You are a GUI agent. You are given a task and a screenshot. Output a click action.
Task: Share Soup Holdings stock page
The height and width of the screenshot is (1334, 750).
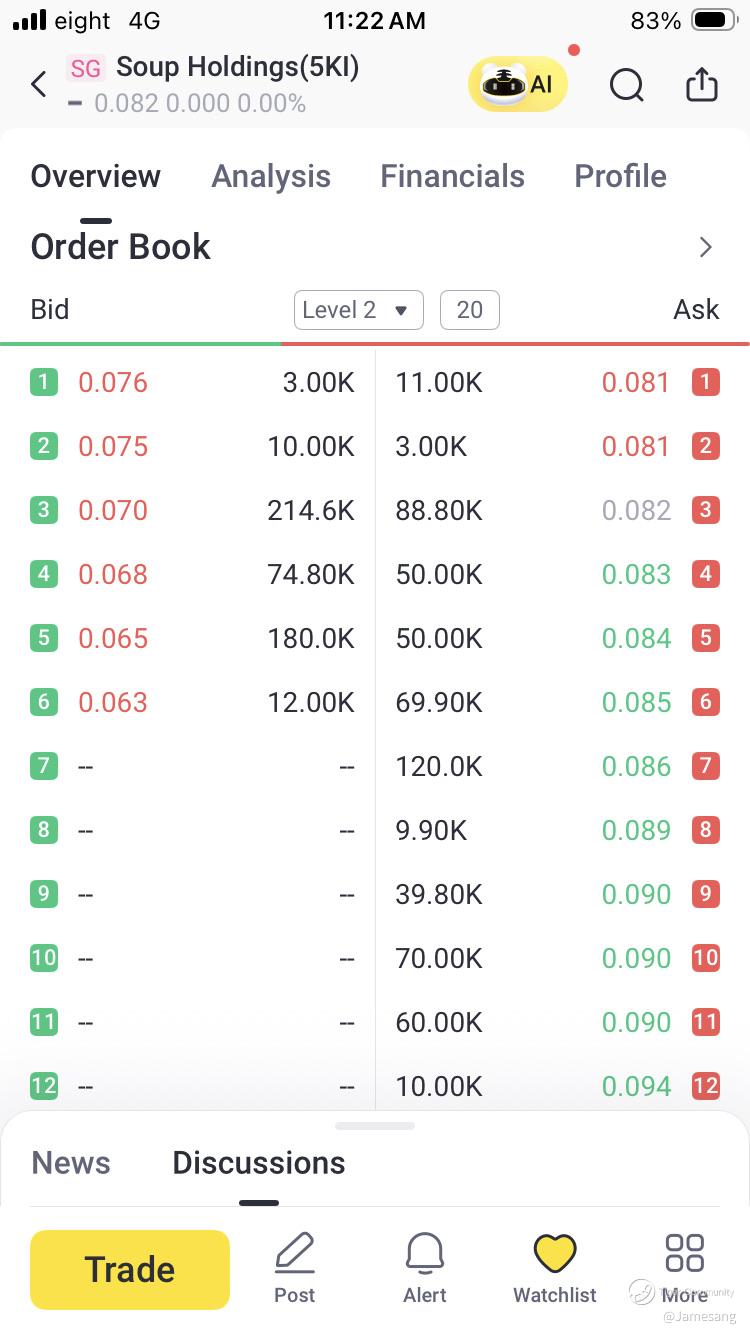pyautogui.click(x=702, y=85)
